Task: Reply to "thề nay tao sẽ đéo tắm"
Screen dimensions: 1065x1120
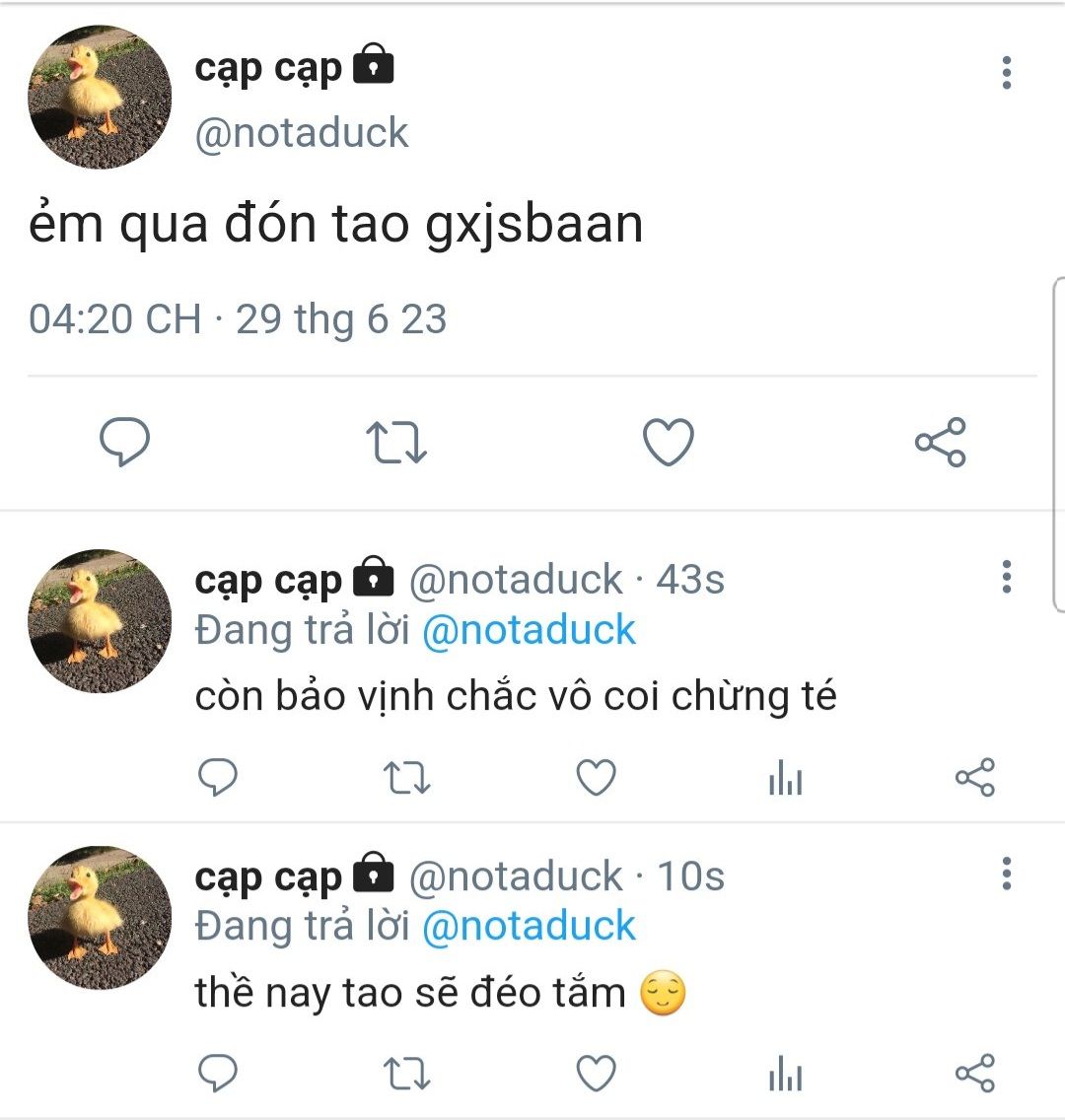Action: (x=218, y=1074)
